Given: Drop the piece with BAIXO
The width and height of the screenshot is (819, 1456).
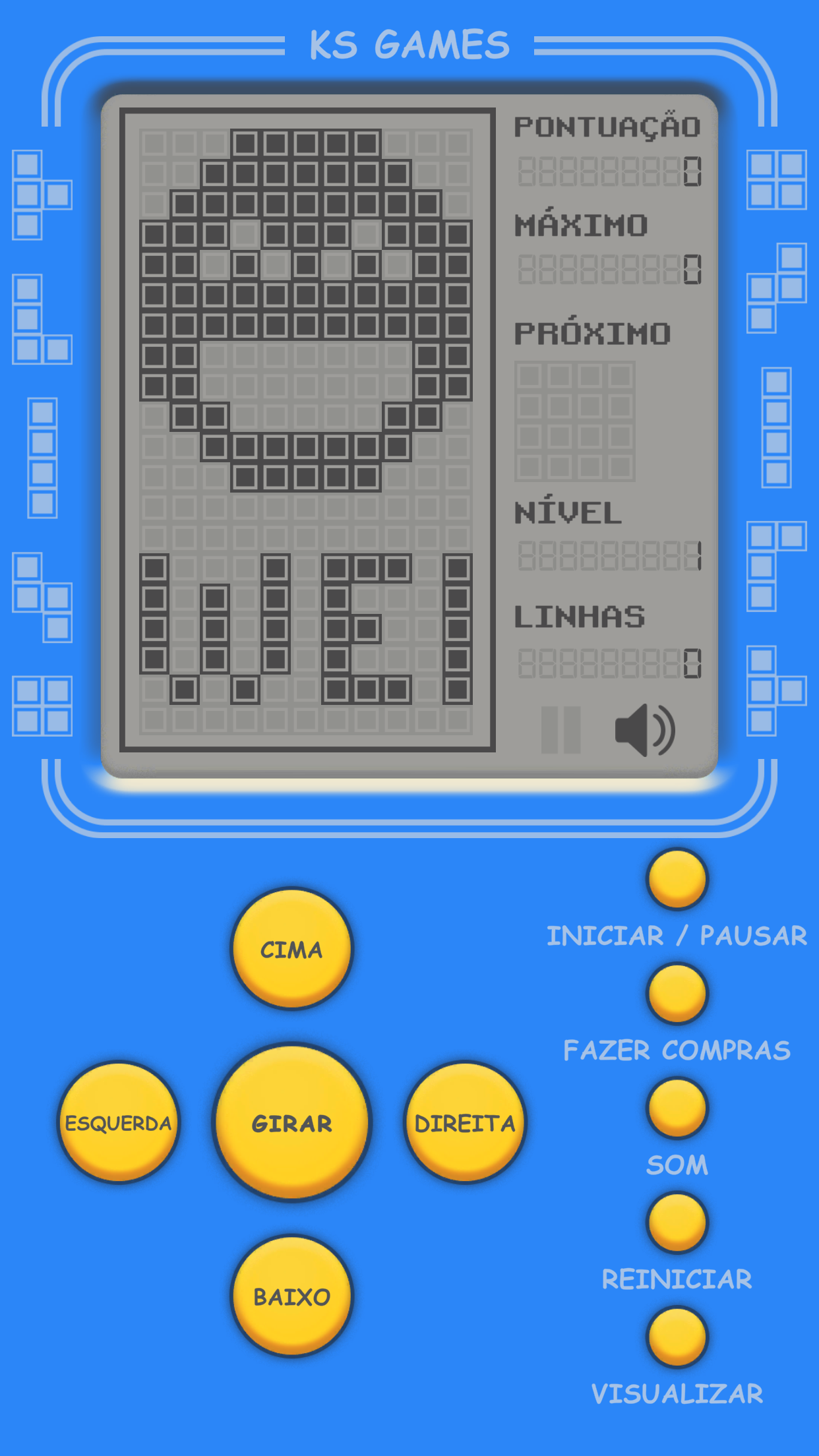Looking at the screenshot, I should [291, 1296].
